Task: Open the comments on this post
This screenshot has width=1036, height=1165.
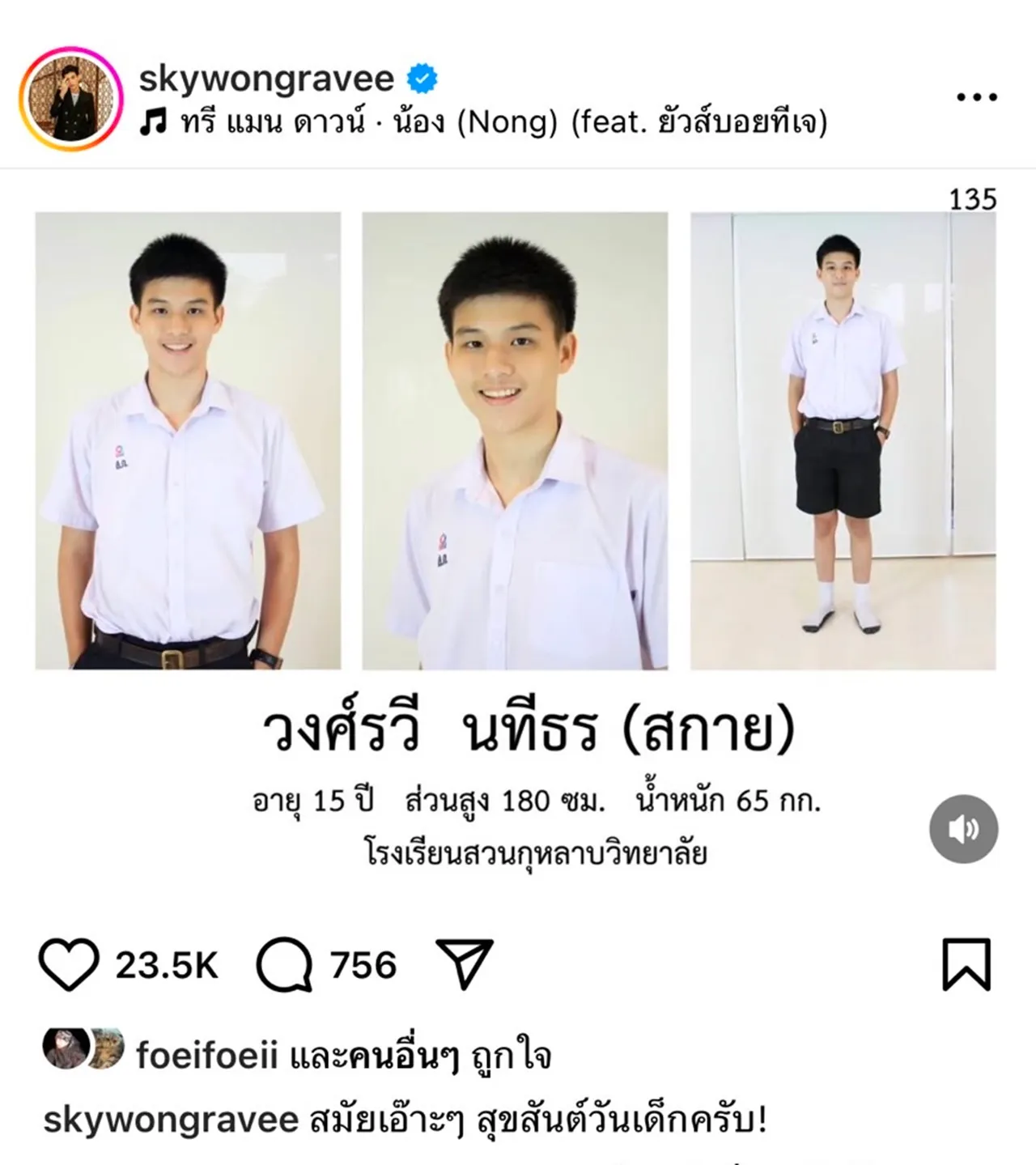Action: point(284,964)
